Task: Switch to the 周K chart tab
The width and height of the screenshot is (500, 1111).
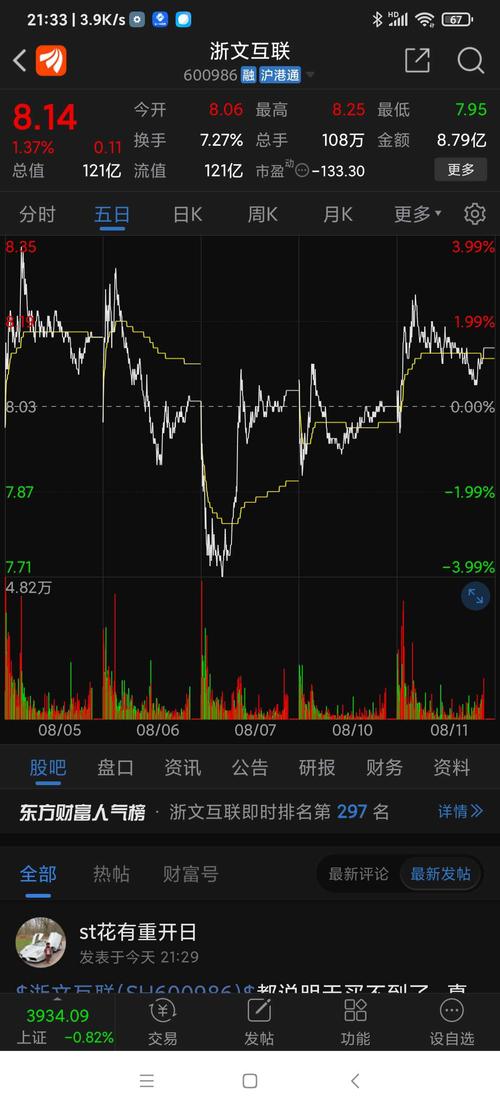Action: tap(263, 215)
